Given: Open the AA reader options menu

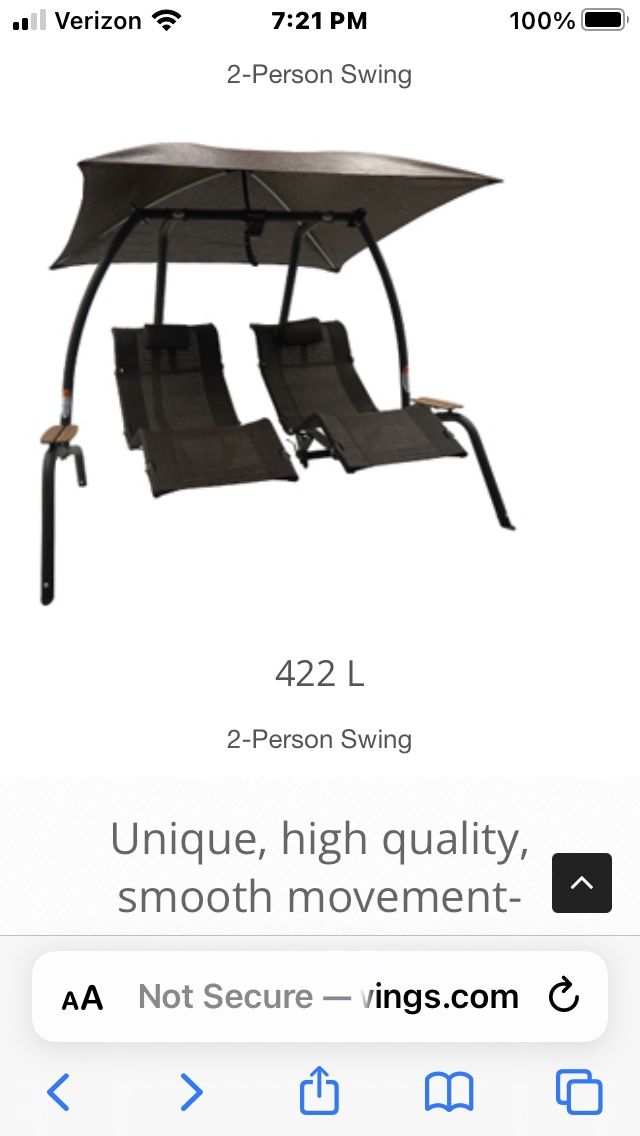Looking at the screenshot, I should (x=82, y=998).
